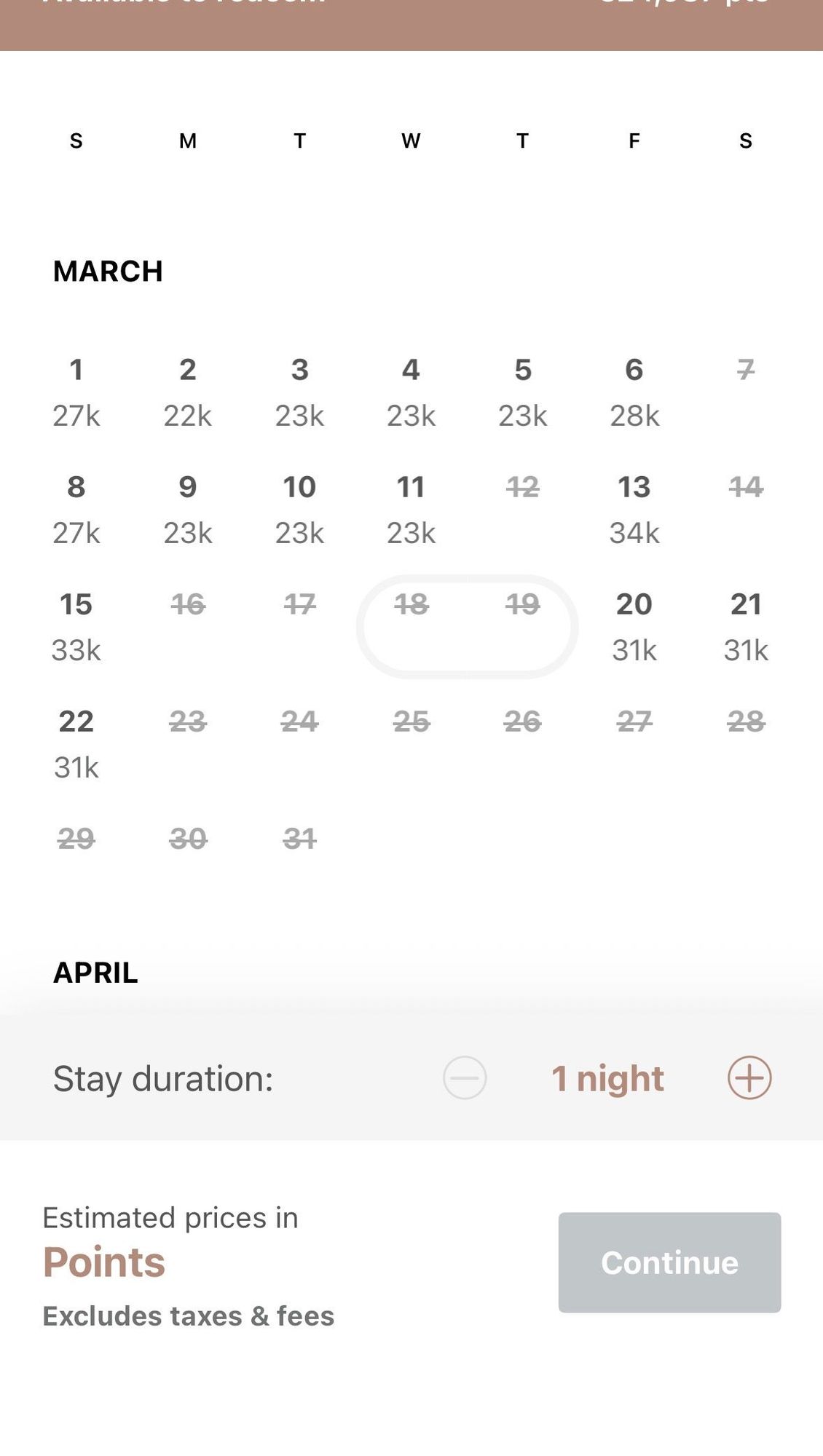Decrease stay duration with minus button
This screenshot has height=1456, width=823.
point(465,1077)
